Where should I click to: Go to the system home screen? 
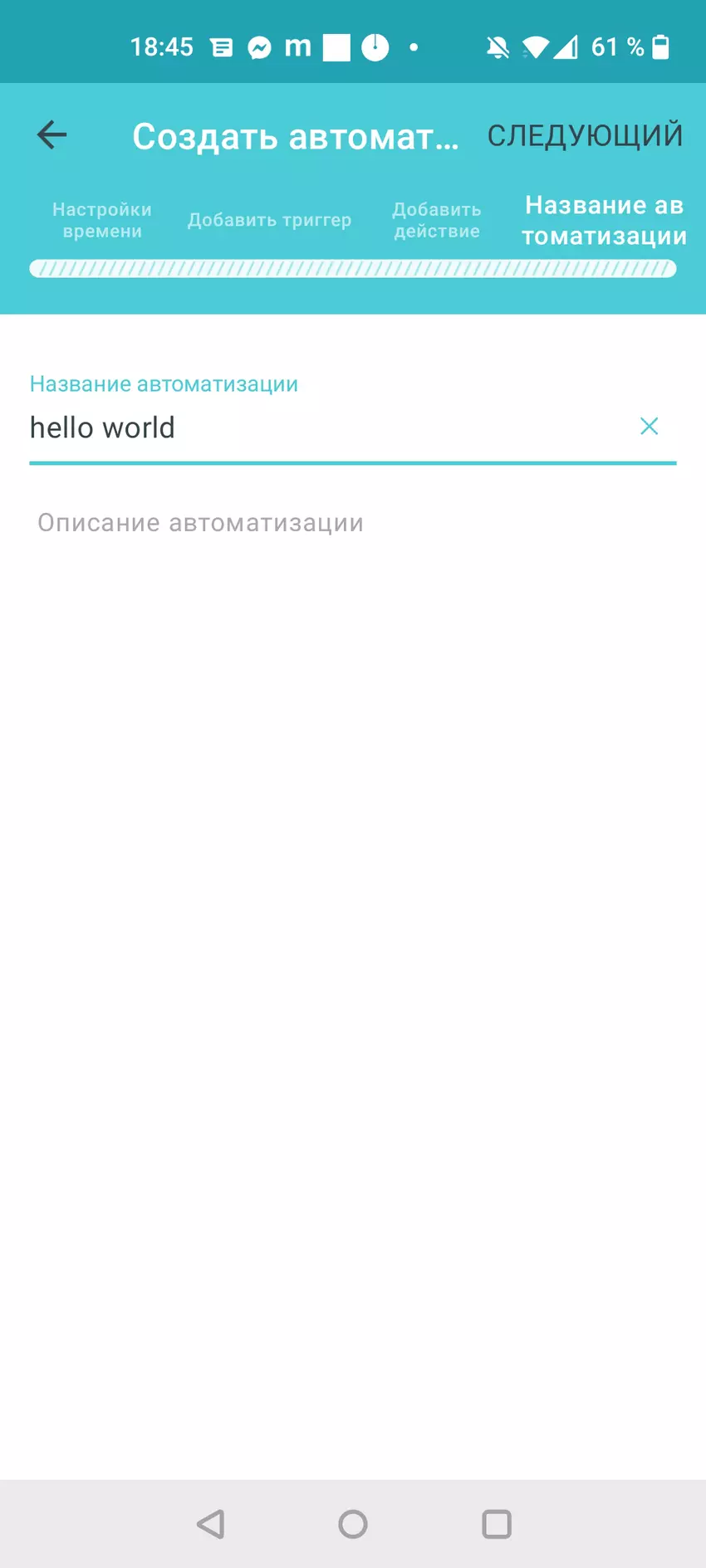[353, 1524]
